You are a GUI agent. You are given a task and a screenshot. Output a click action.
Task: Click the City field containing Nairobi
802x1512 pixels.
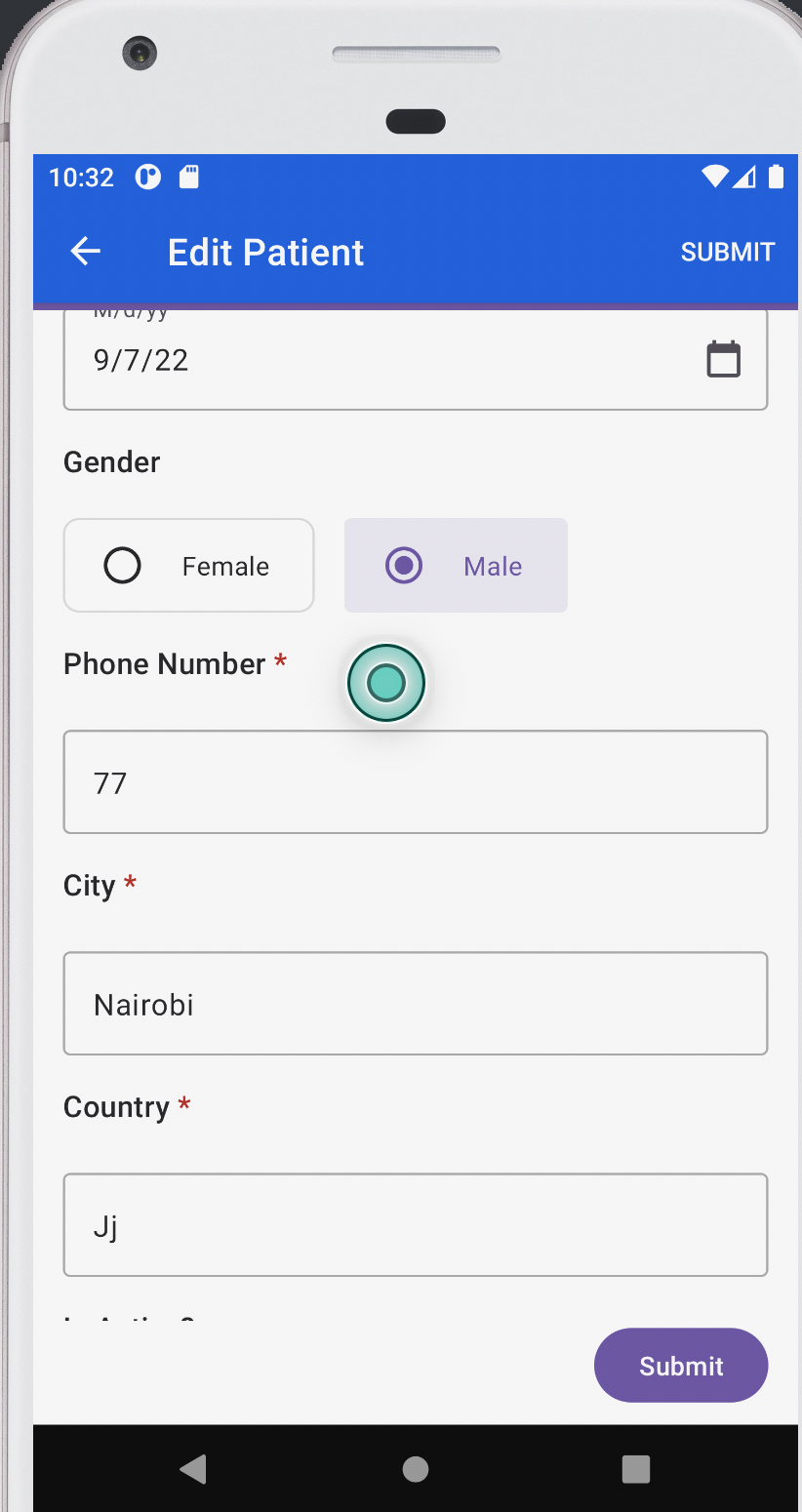(x=415, y=1003)
